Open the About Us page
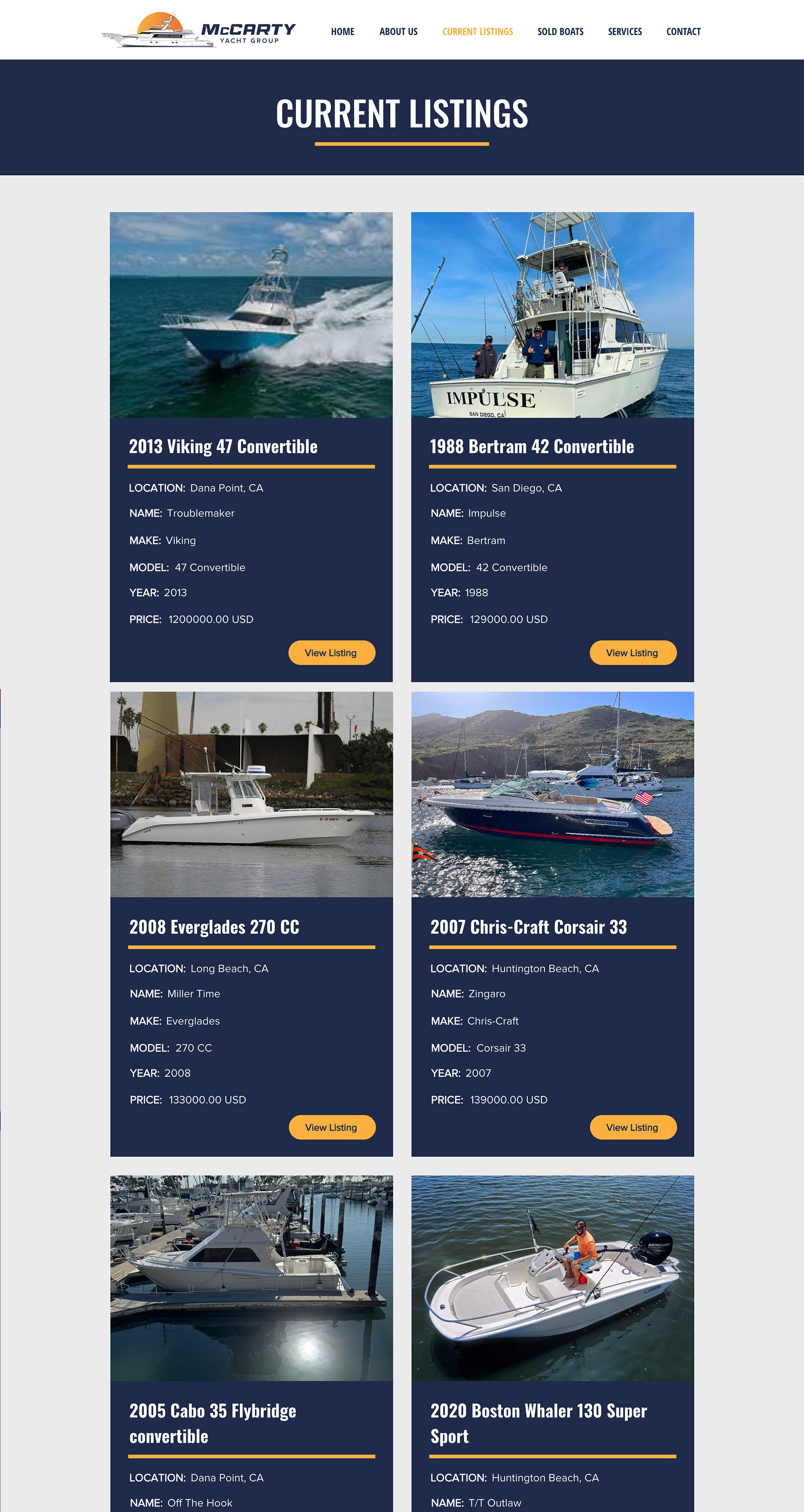The height and width of the screenshot is (1512, 804). point(399,32)
